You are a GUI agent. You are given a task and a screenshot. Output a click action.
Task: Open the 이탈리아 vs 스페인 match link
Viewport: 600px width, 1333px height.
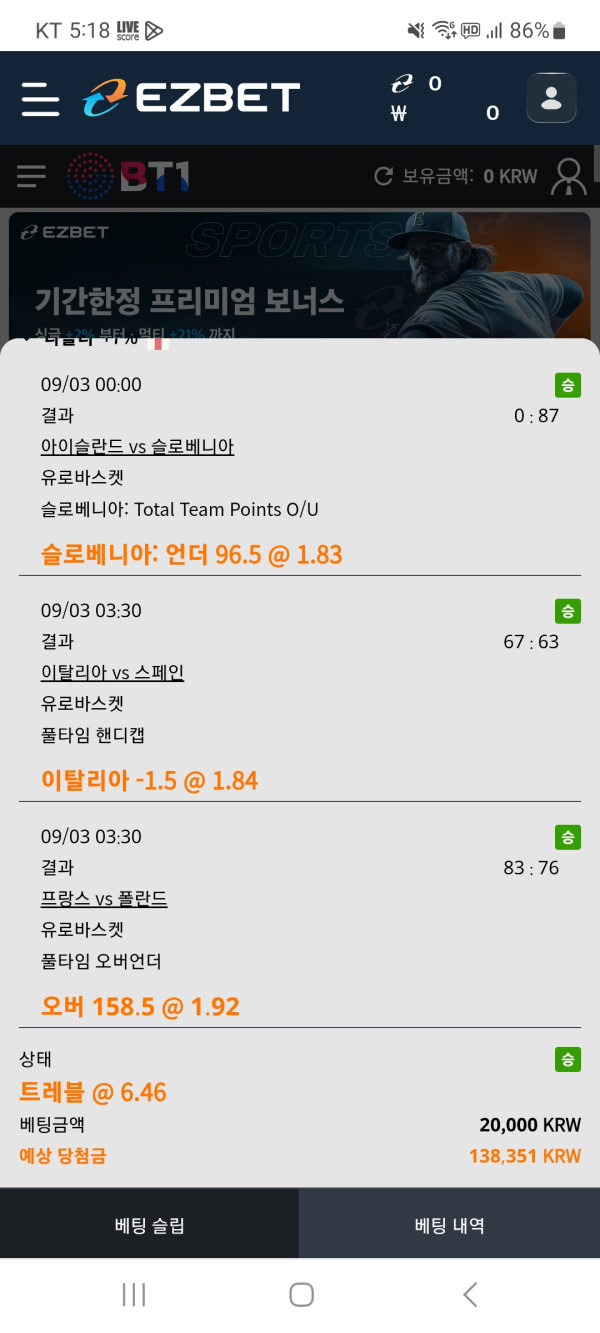point(112,672)
